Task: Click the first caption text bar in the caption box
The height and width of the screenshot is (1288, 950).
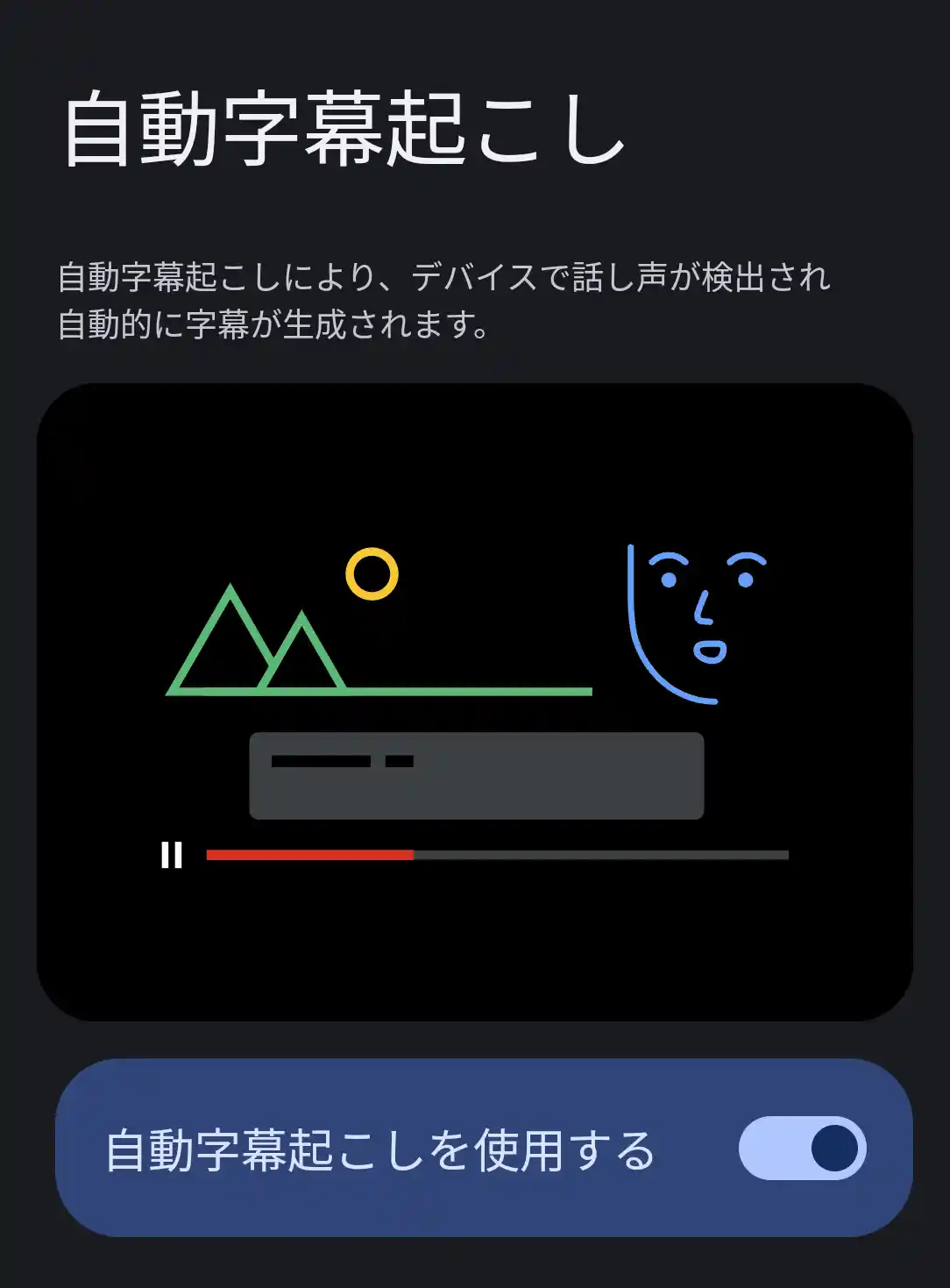Action: (320, 761)
